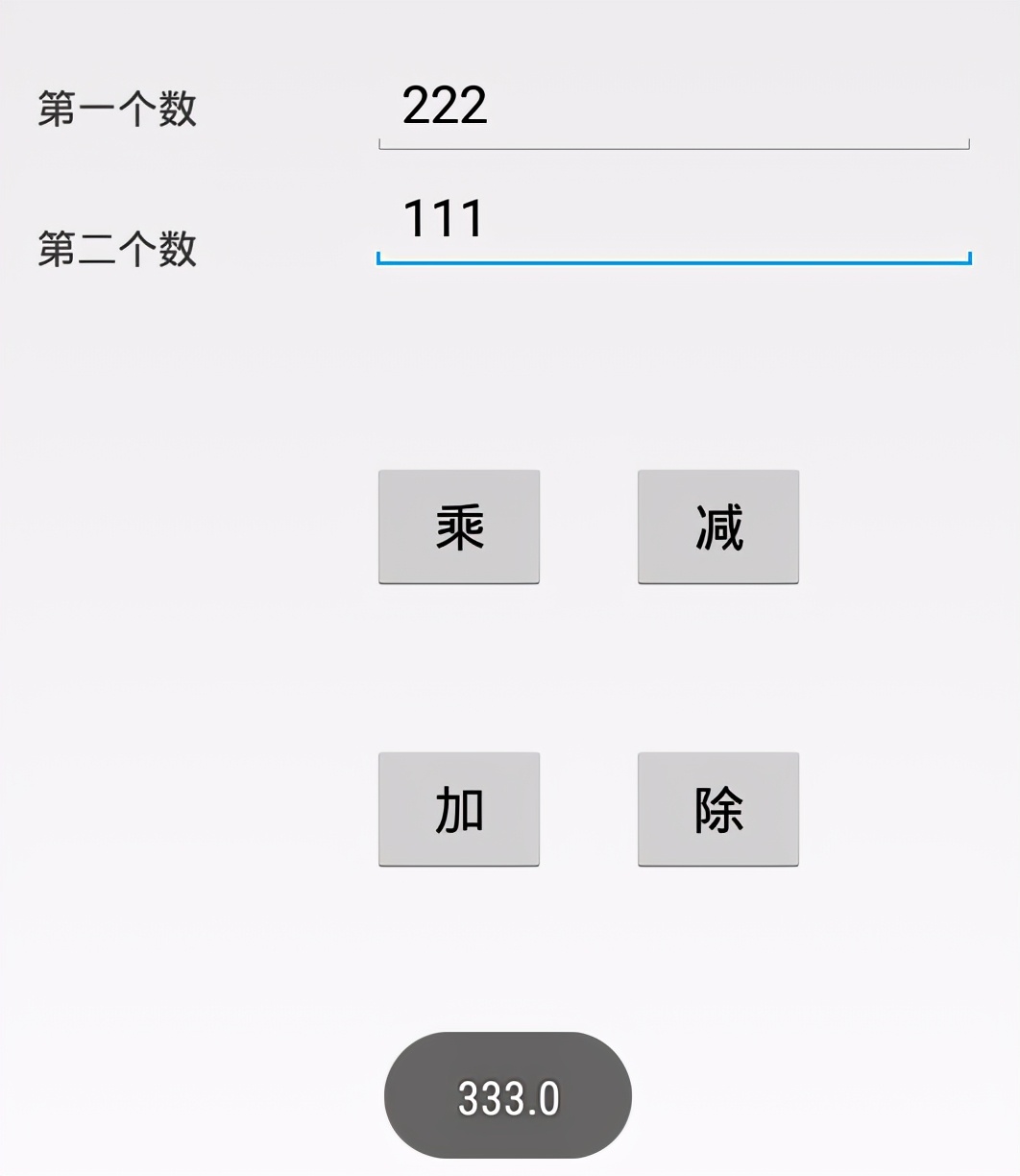This screenshot has height=1176, width=1020.
Task: Click the 第二个数 label
Action: 118,248
